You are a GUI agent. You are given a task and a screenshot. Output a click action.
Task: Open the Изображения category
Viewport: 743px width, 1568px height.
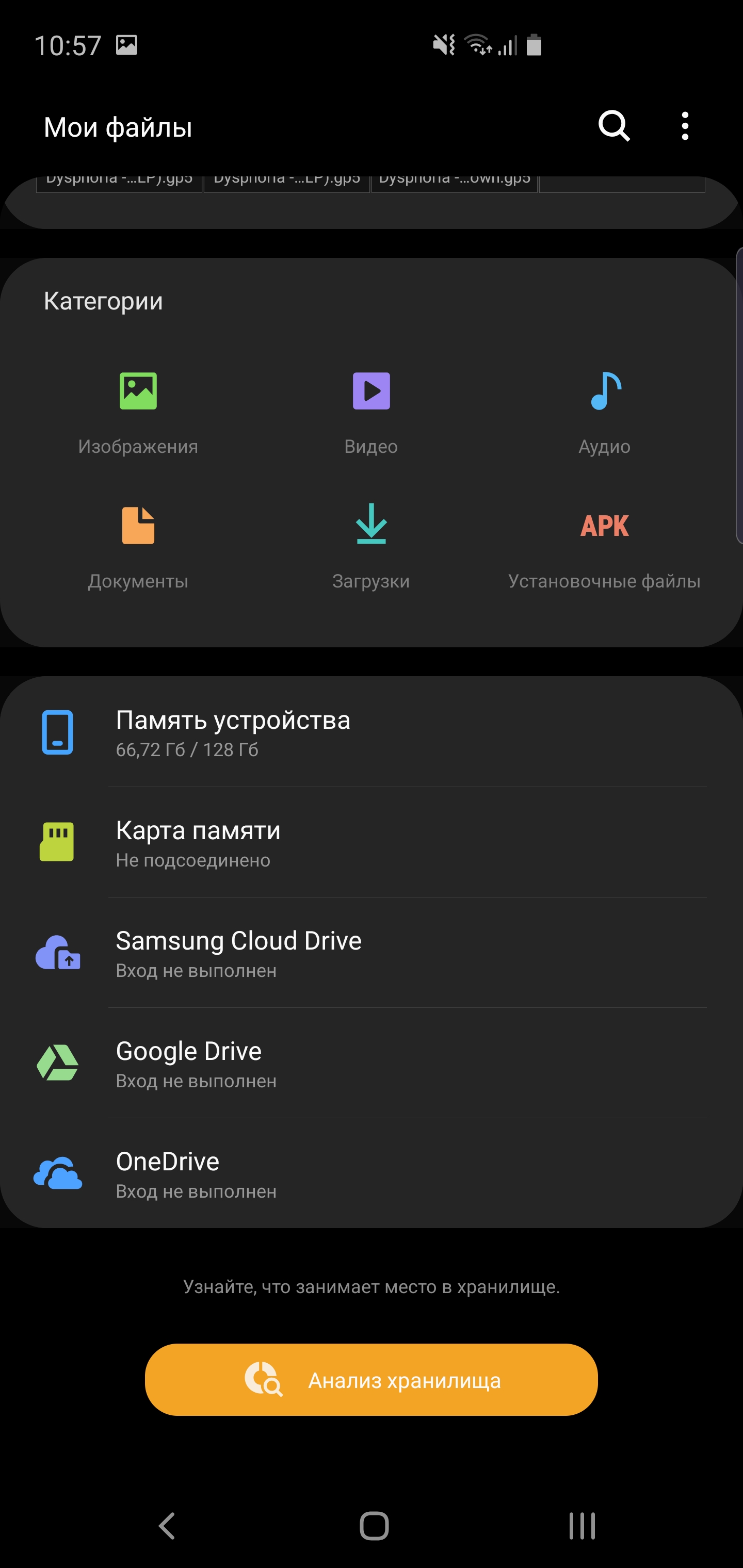[x=138, y=412]
